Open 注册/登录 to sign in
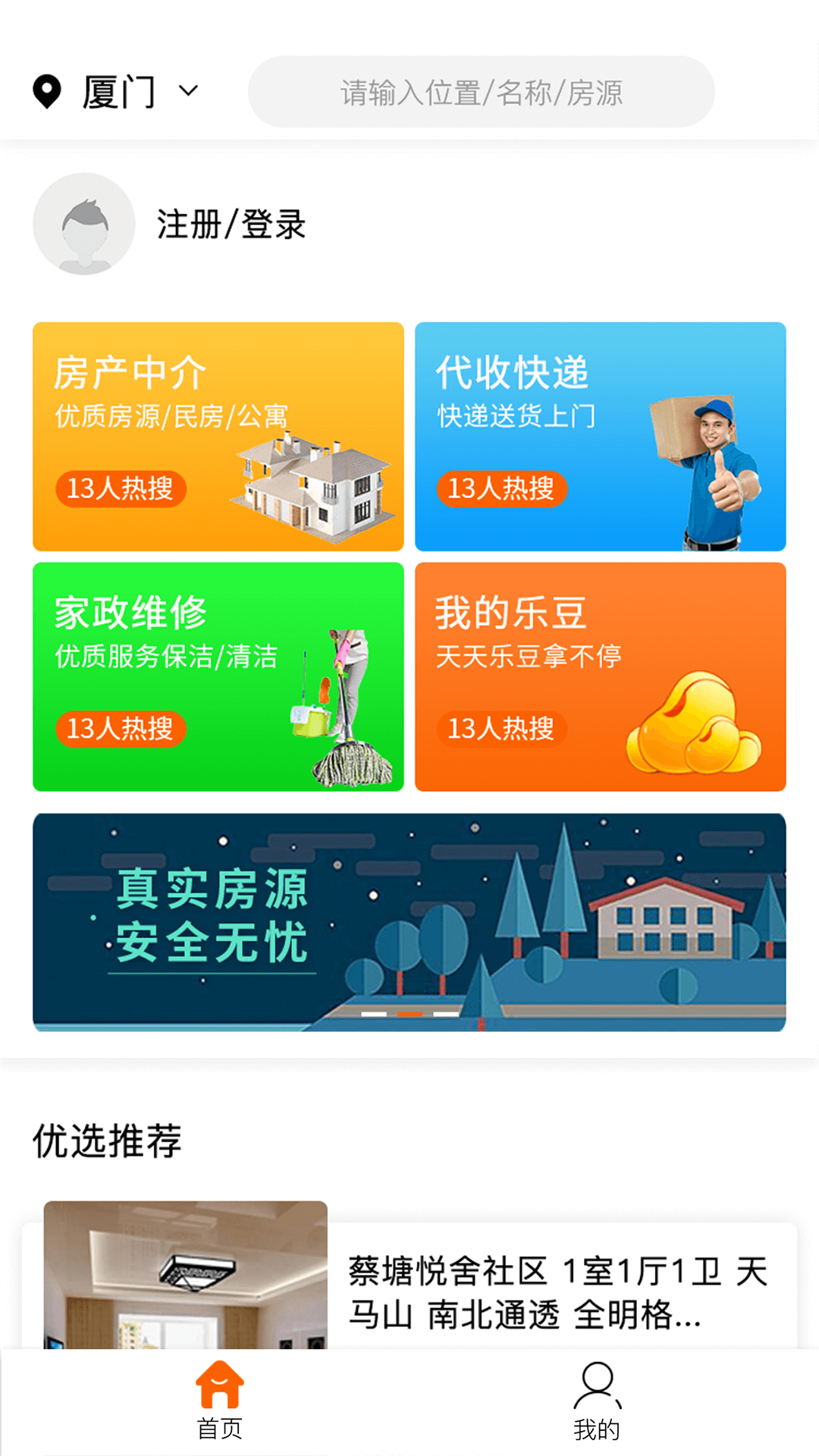The height and width of the screenshot is (1456, 819). tap(231, 224)
